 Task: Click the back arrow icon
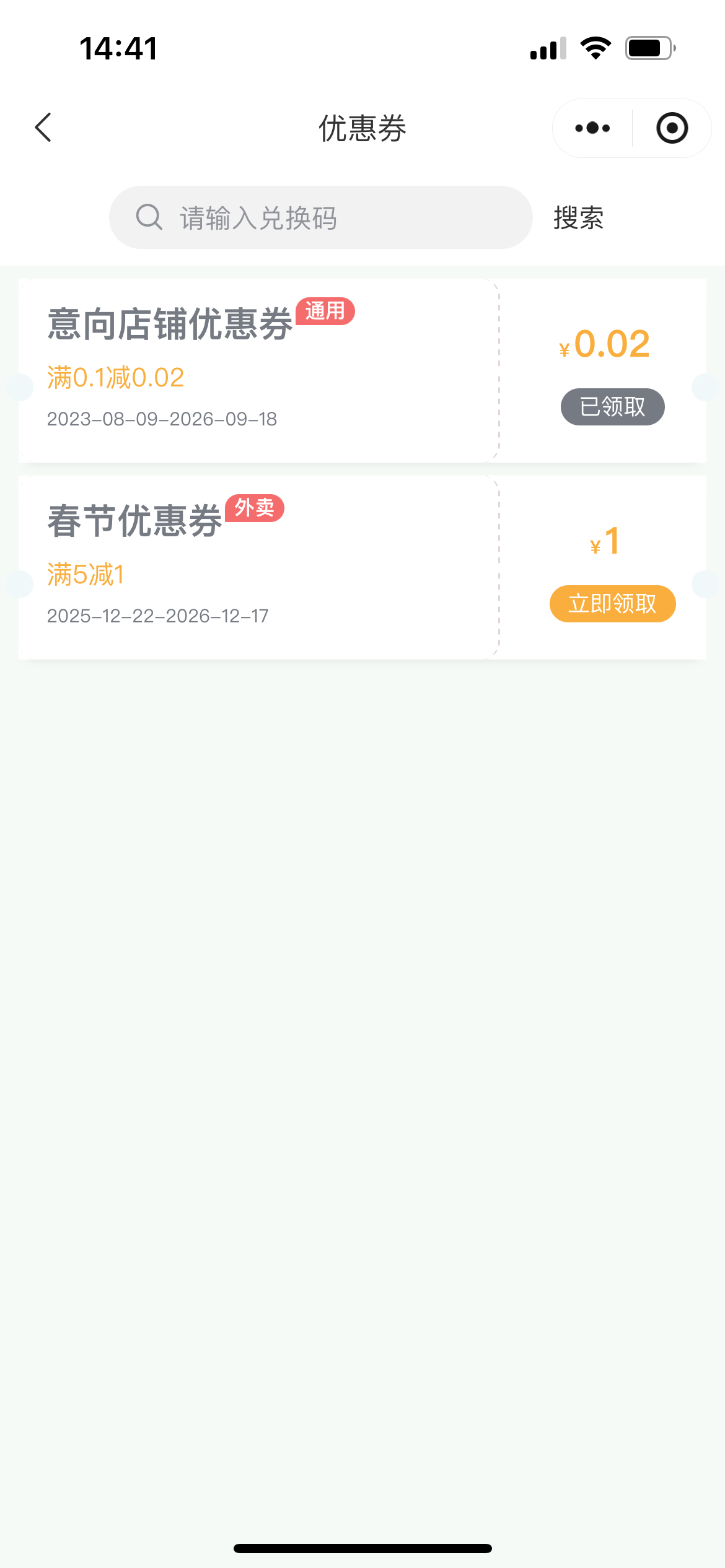click(42, 128)
